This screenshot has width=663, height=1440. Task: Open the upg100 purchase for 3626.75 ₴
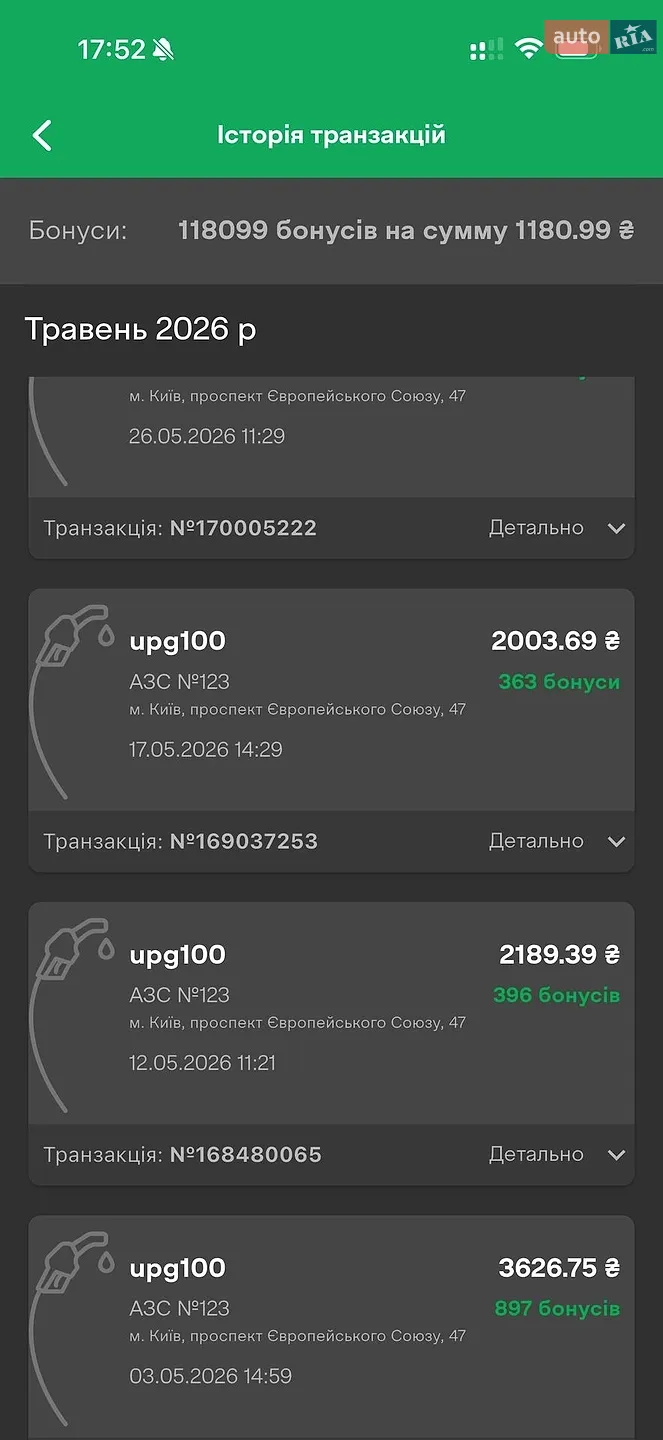(x=331, y=1327)
